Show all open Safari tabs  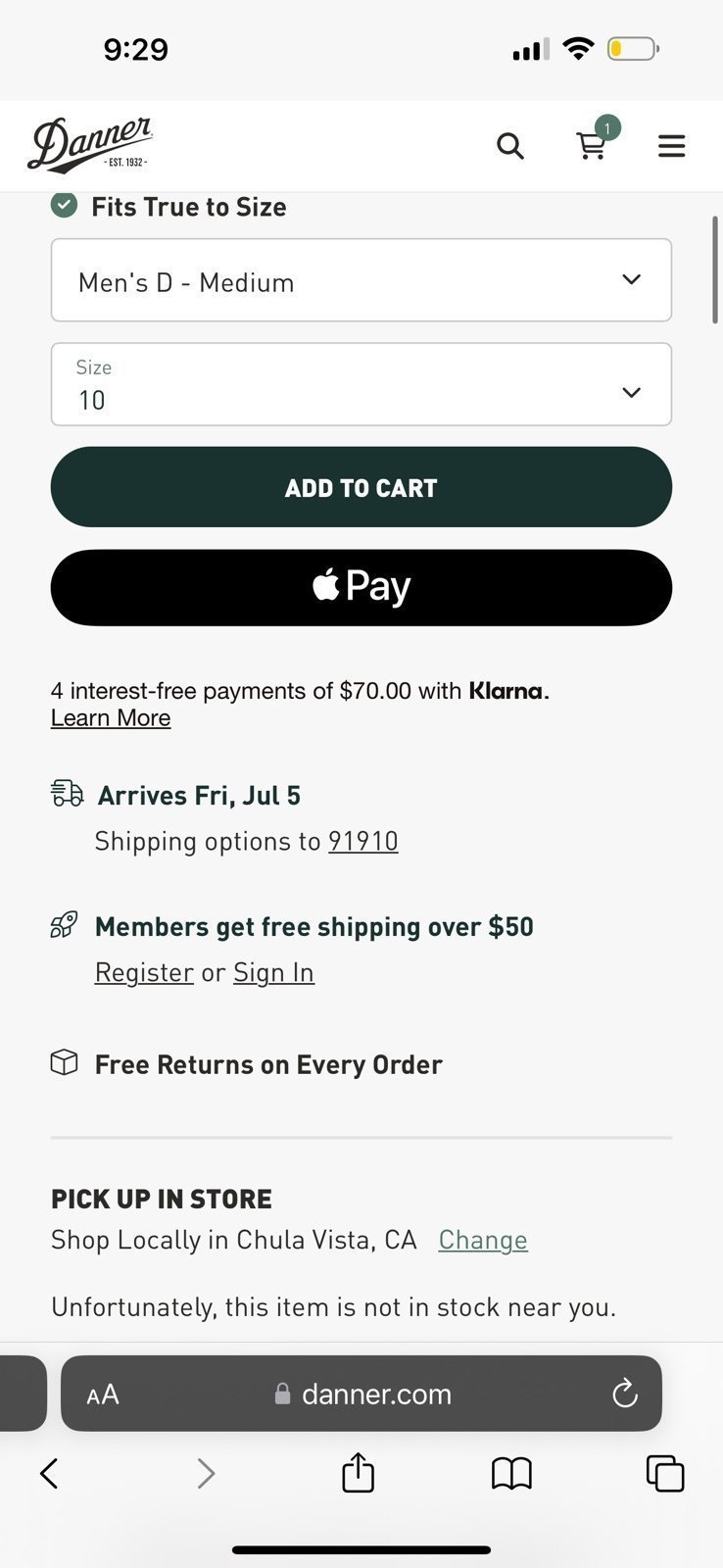pyautogui.click(x=665, y=1473)
